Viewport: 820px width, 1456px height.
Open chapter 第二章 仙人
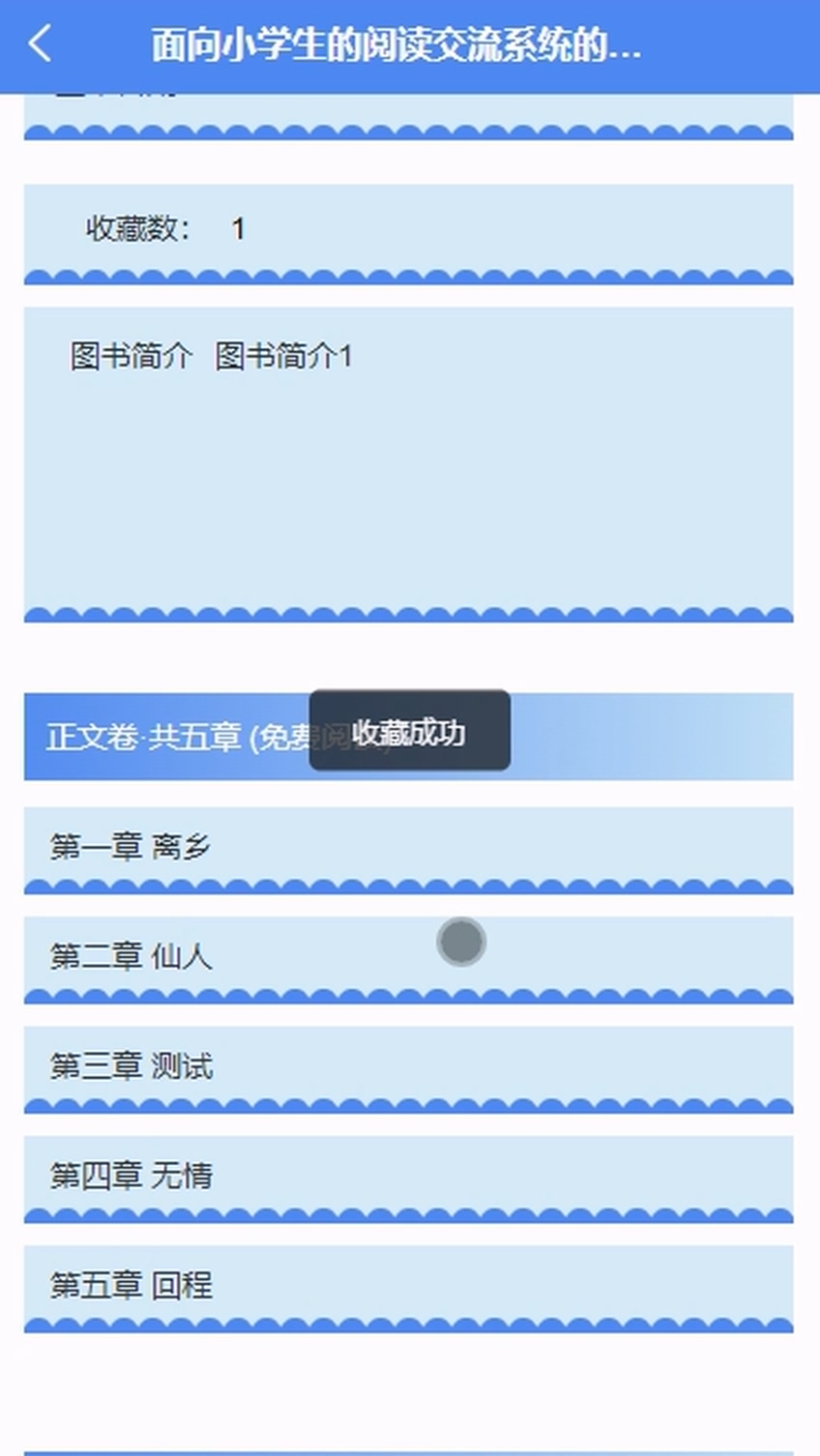click(x=408, y=959)
